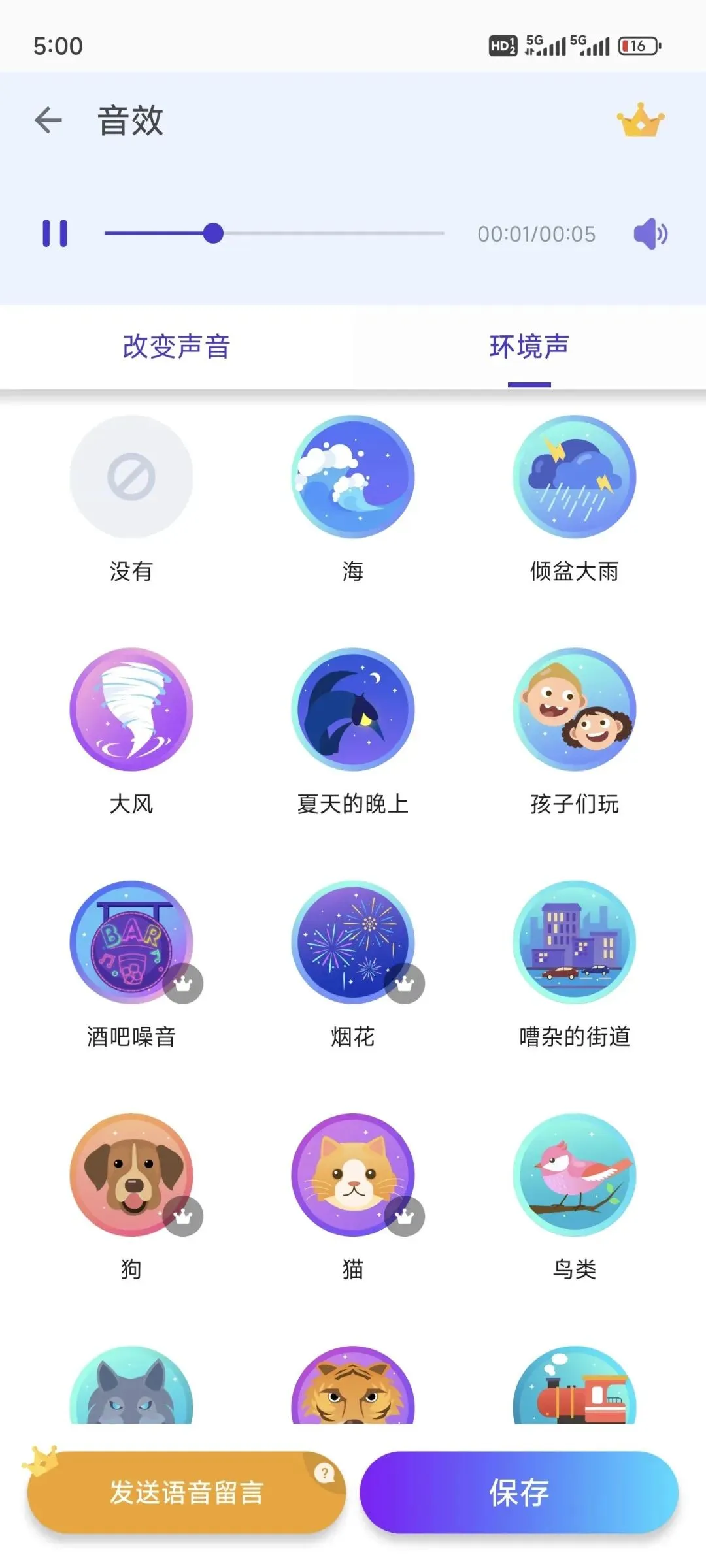Pick the 烟花 sound effect

click(353, 942)
